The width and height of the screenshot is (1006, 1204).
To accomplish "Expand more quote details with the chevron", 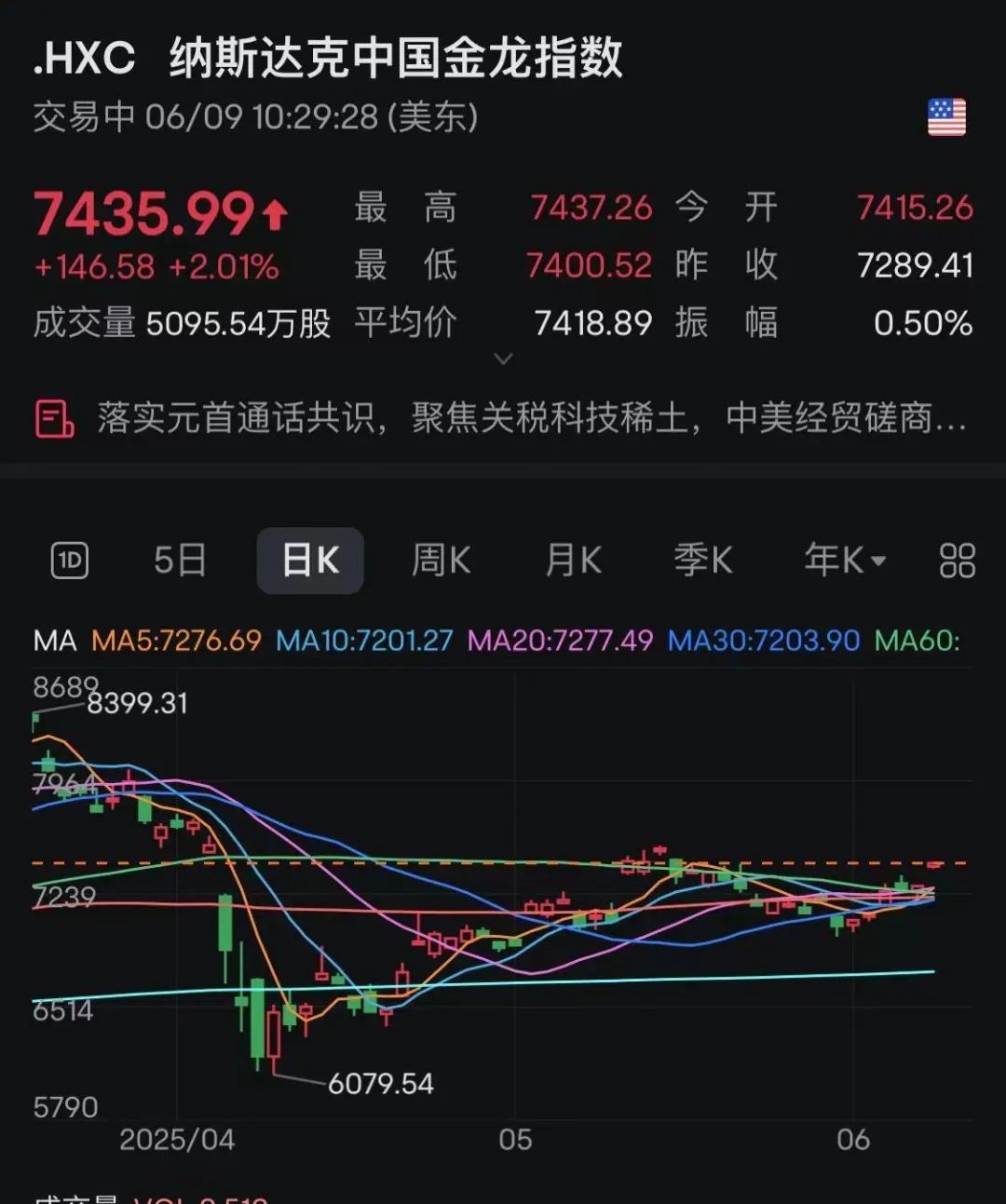I will pyautogui.click(x=503, y=358).
